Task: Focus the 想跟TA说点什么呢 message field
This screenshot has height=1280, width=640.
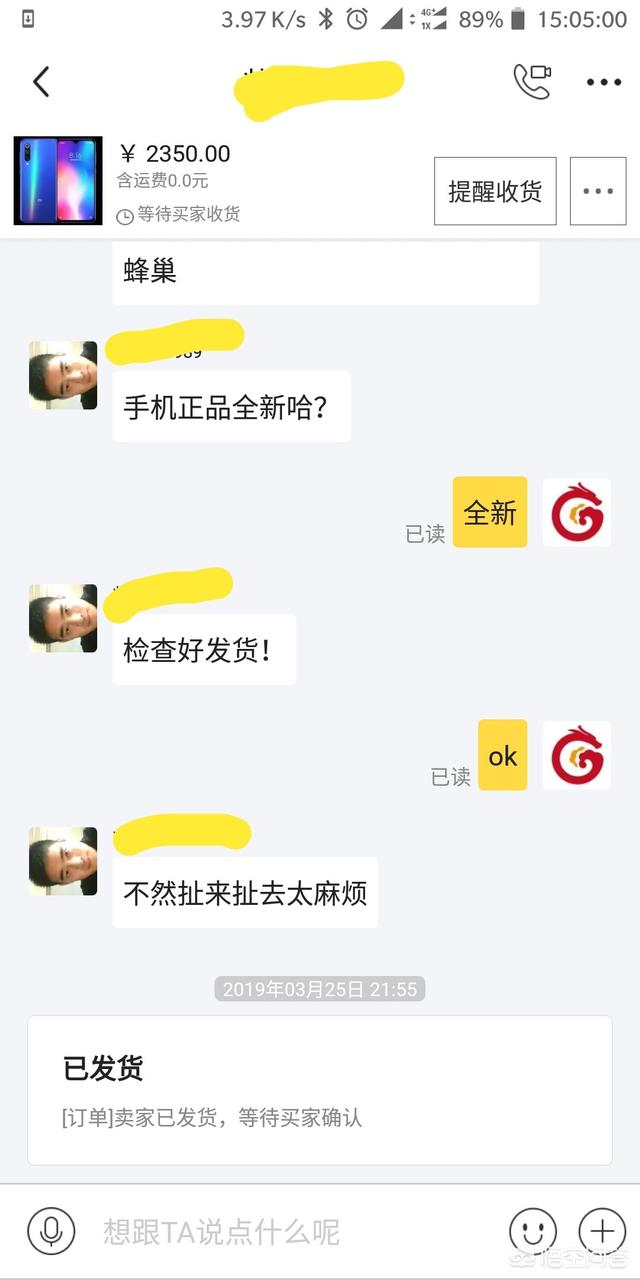Action: pyautogui.click(x=290, y=1231)
